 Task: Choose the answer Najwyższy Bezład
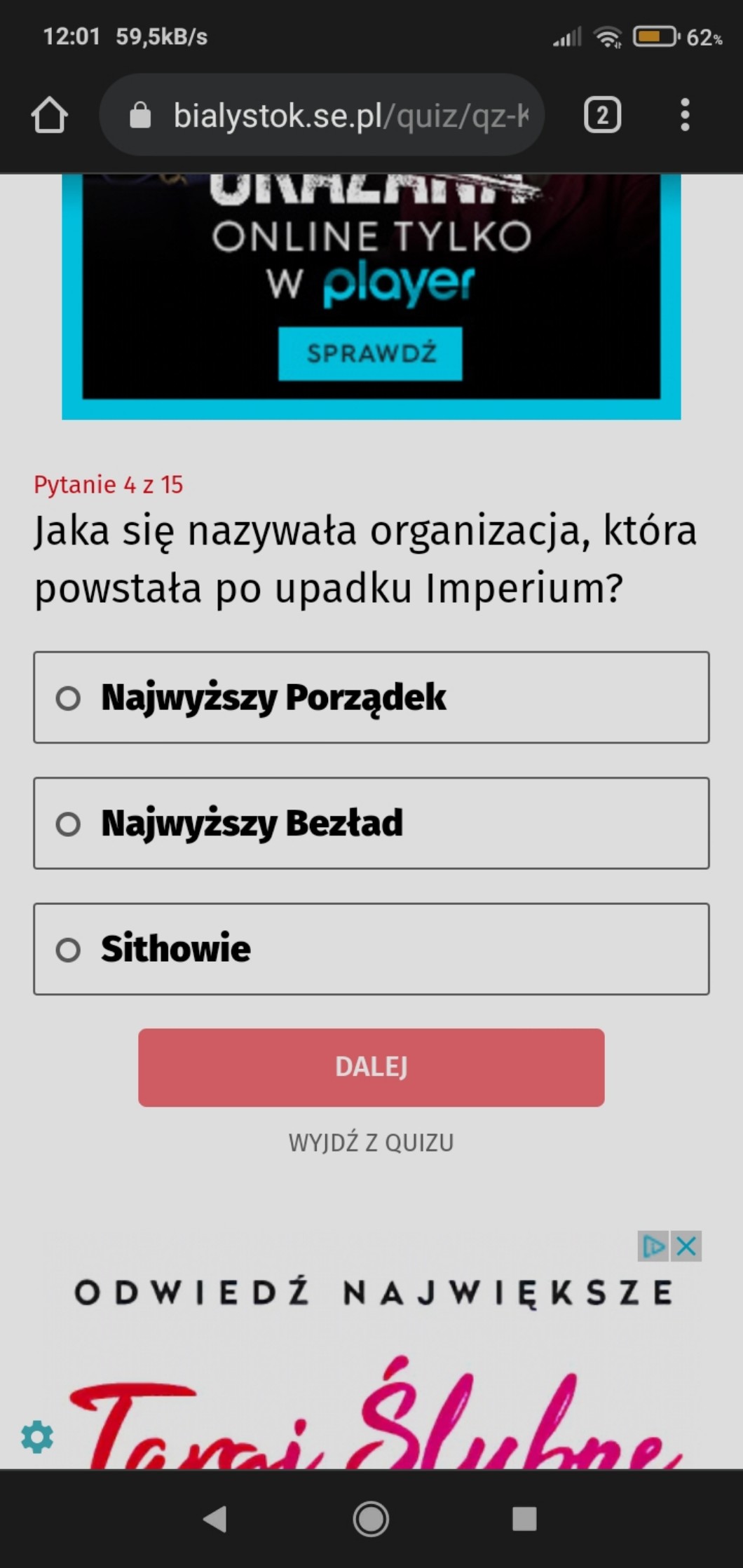click(x=371, y=823)
